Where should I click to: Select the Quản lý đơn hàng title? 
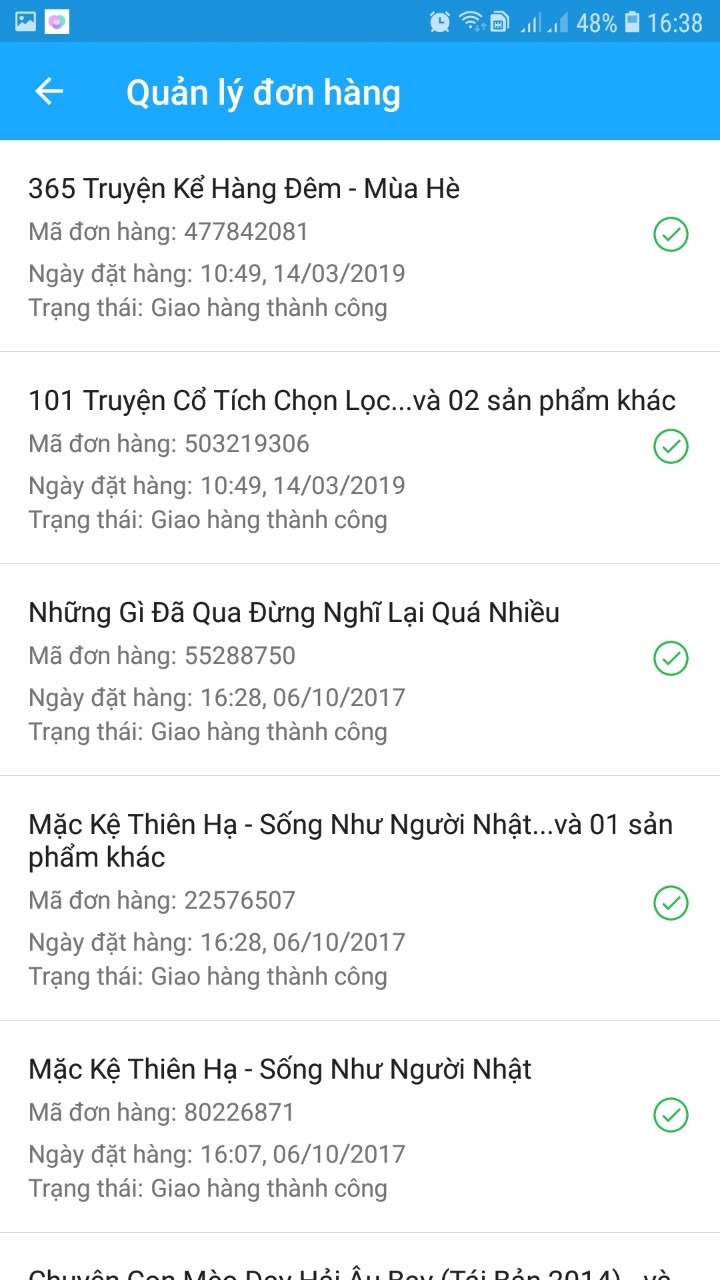[264, 91]
